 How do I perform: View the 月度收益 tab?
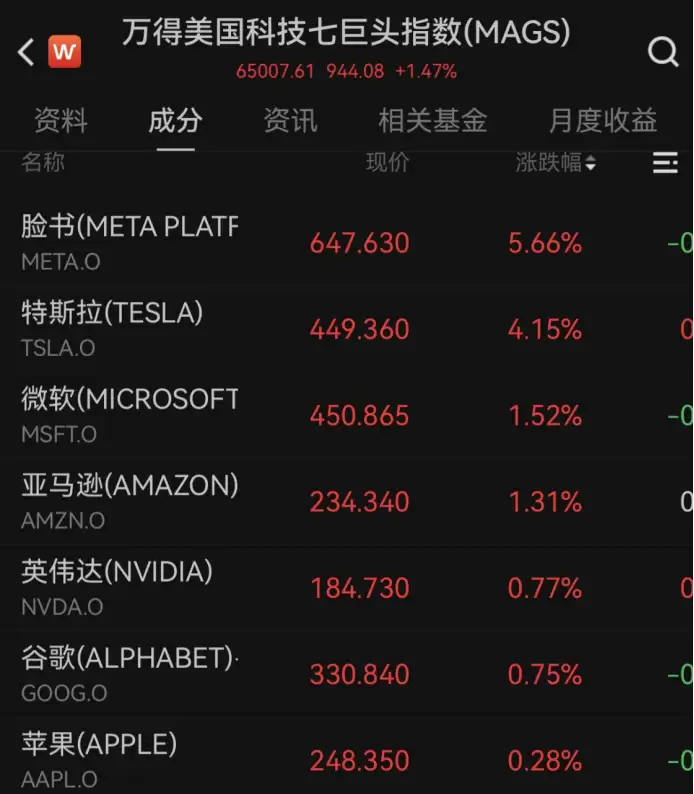[602, 121]
